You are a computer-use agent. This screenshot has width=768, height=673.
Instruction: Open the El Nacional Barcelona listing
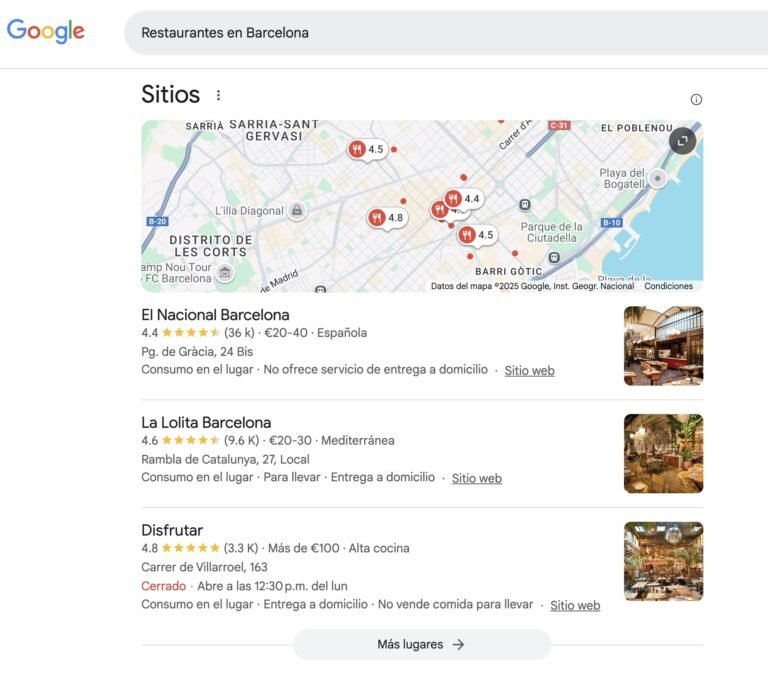pos(215,315)
